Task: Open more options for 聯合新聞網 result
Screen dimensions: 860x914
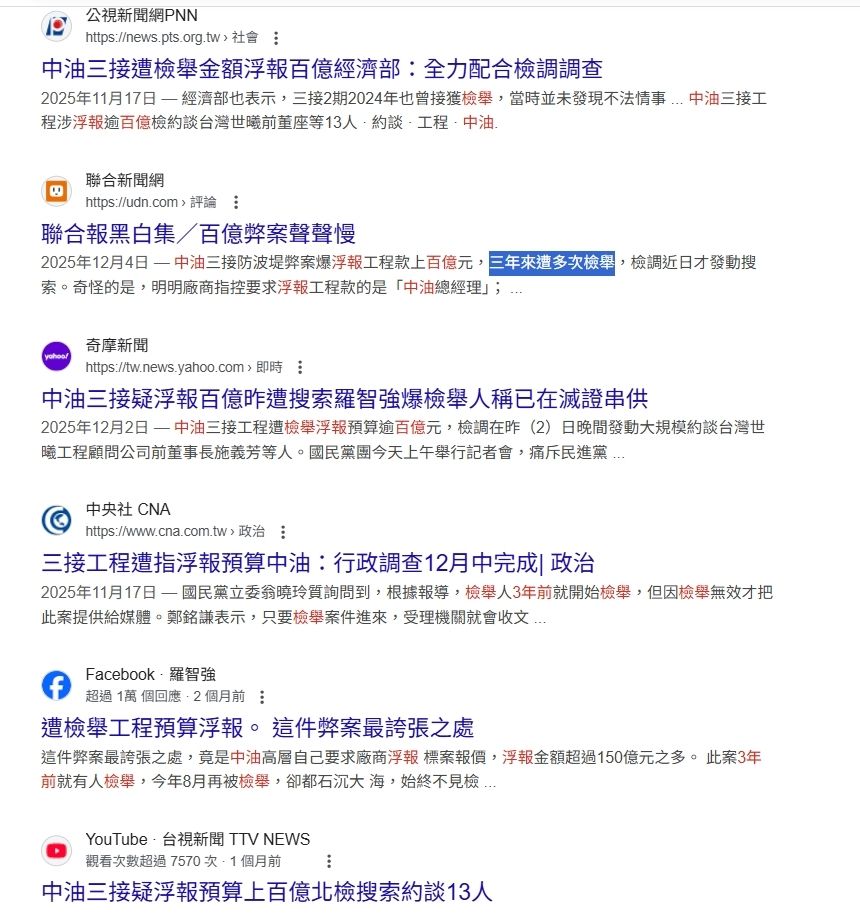Action: tap(236, 202)
